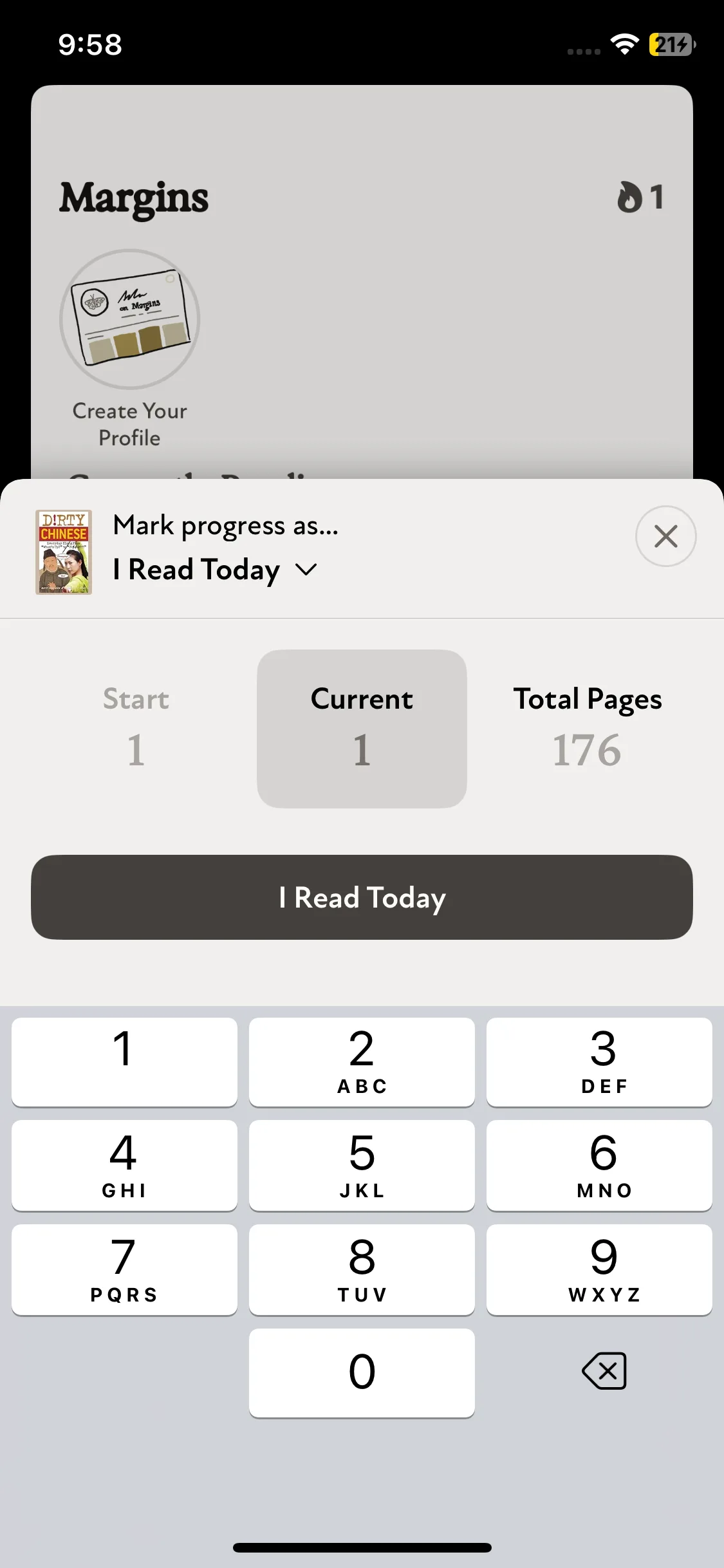
Task: Select the Current page field
Action: pos(362,728)
